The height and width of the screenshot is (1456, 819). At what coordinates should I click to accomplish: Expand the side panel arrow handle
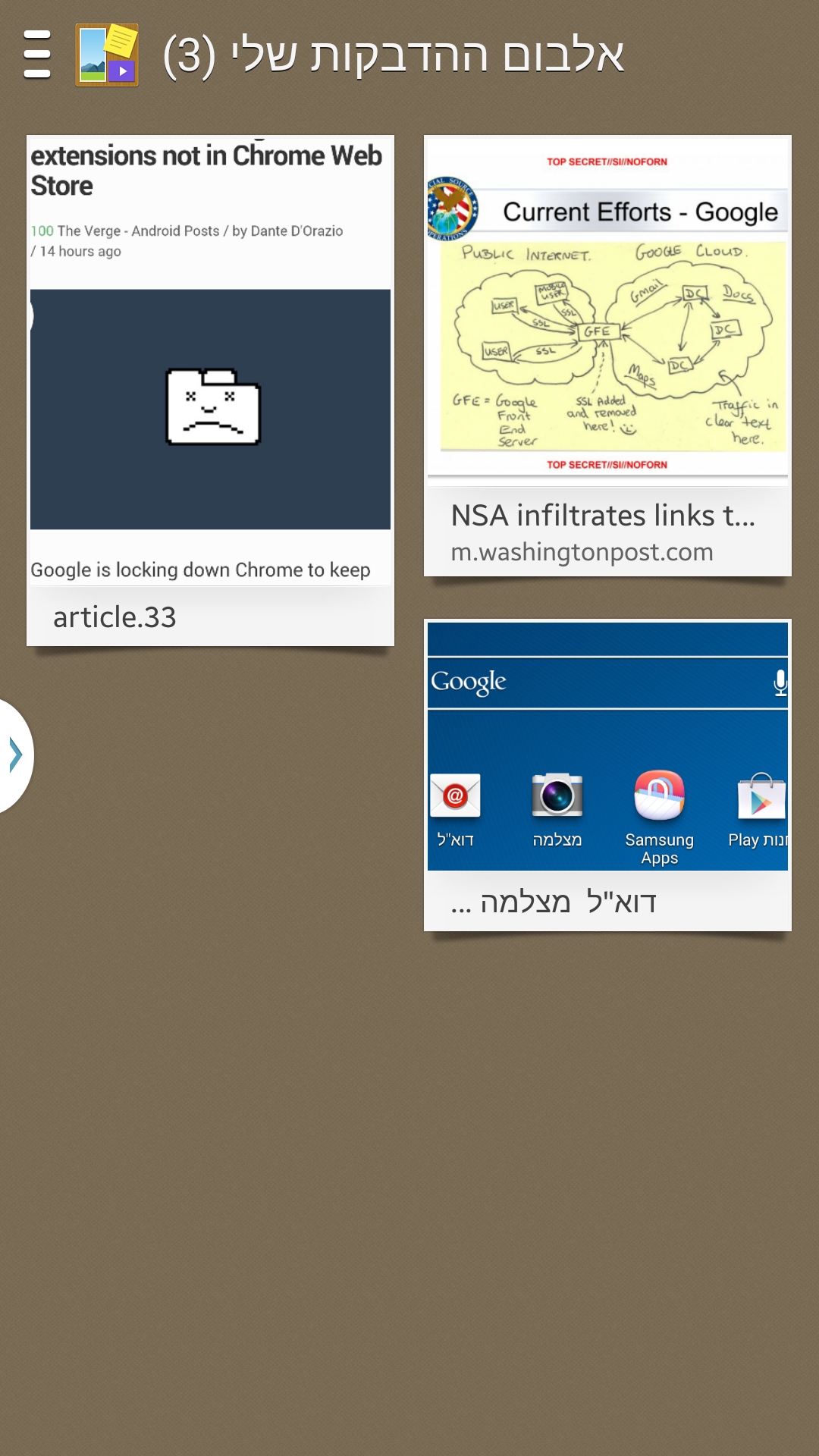(15, 755)
